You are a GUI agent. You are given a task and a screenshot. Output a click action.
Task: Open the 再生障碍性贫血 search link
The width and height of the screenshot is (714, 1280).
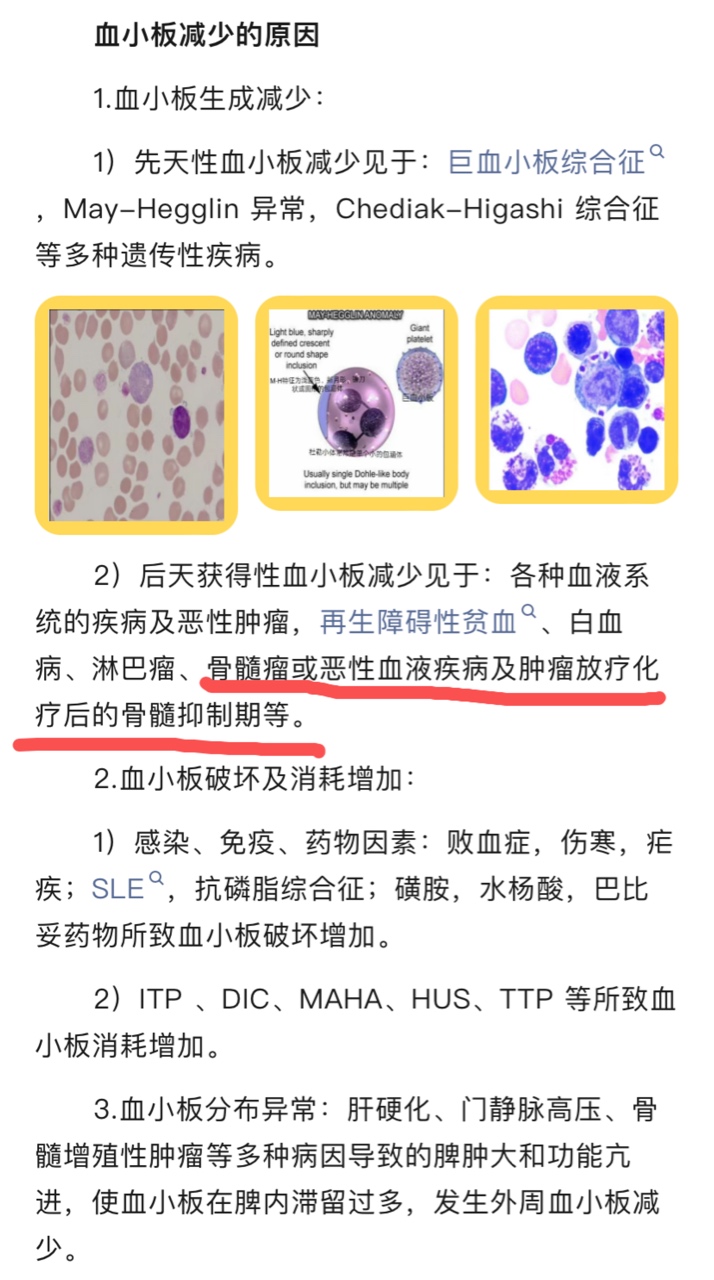418,623
